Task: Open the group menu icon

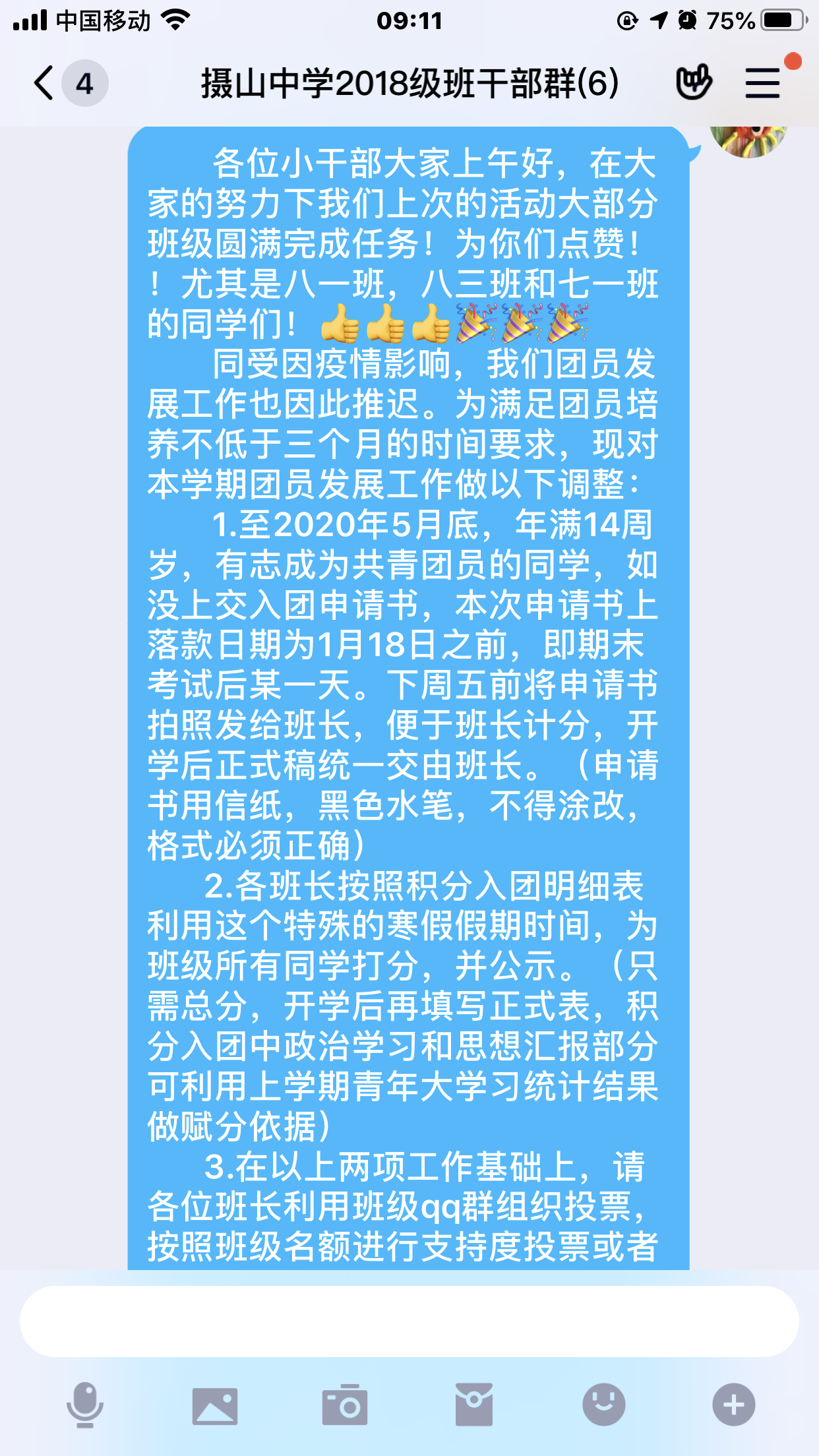Action: tap(763, 84)
